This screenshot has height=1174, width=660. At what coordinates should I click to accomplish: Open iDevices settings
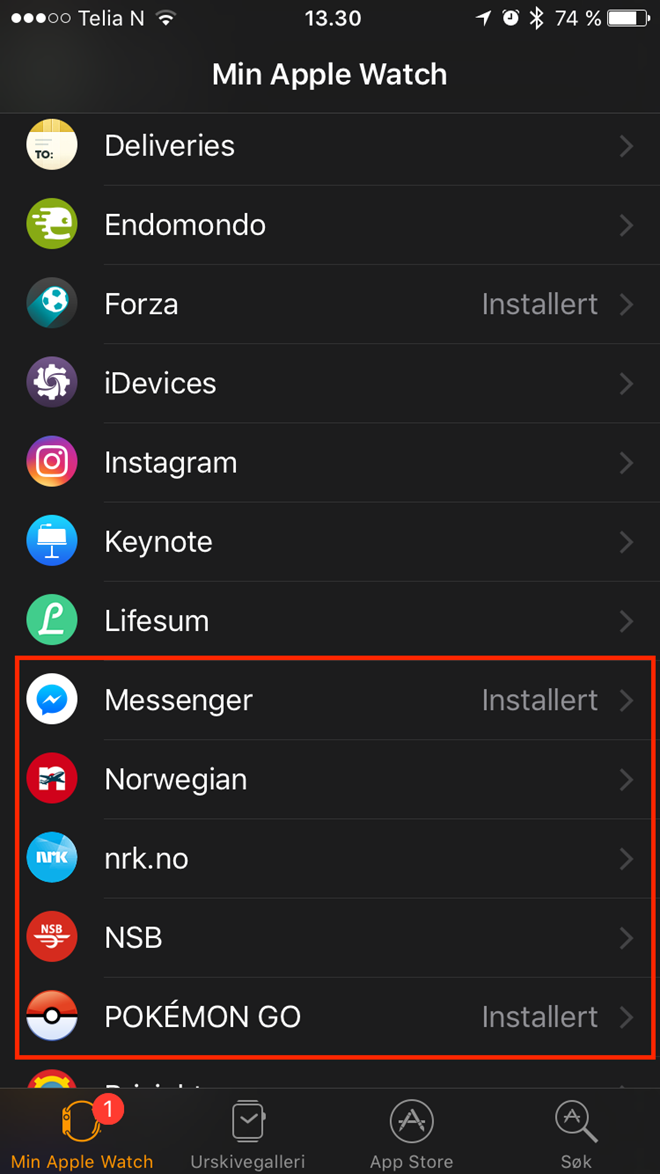pos(330,383)
